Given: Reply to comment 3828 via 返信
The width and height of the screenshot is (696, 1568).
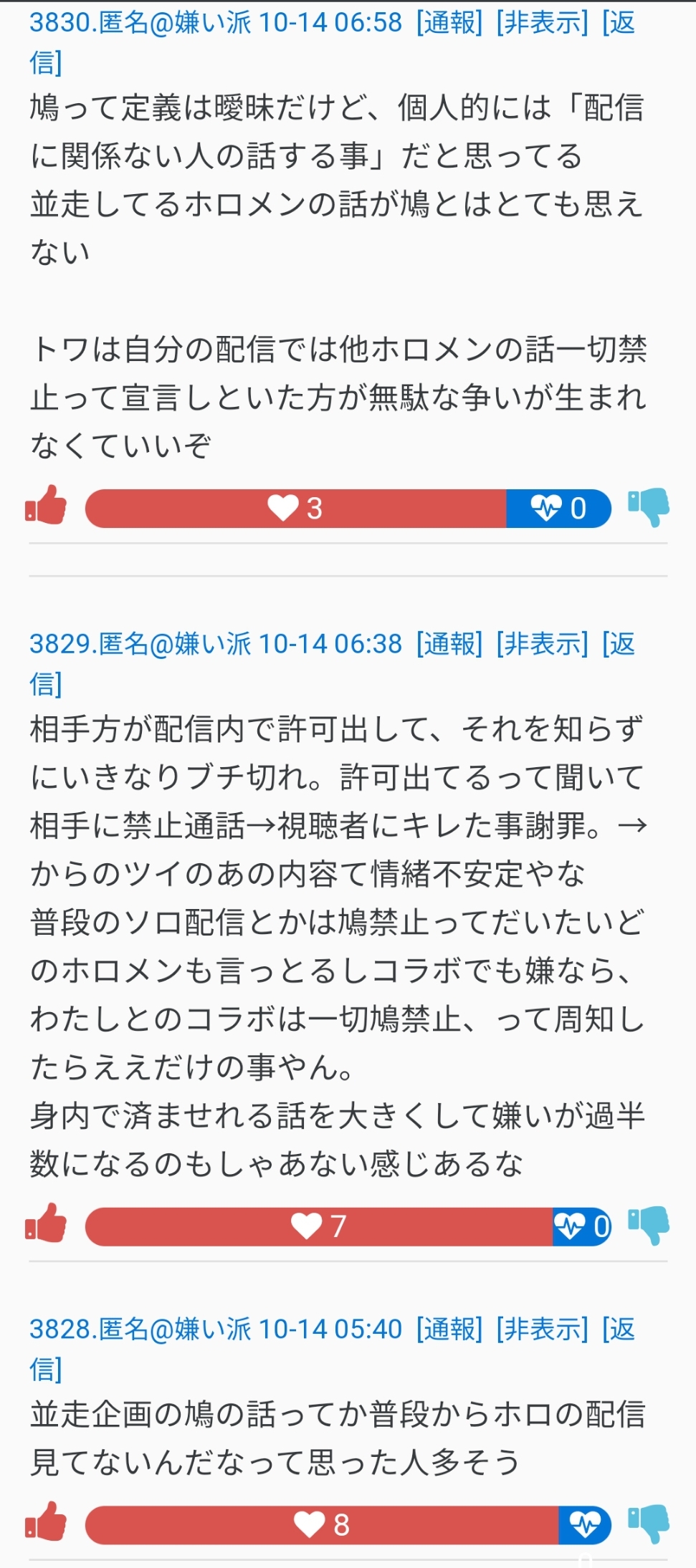Looking at the screenshot, I should point(618,1329).
